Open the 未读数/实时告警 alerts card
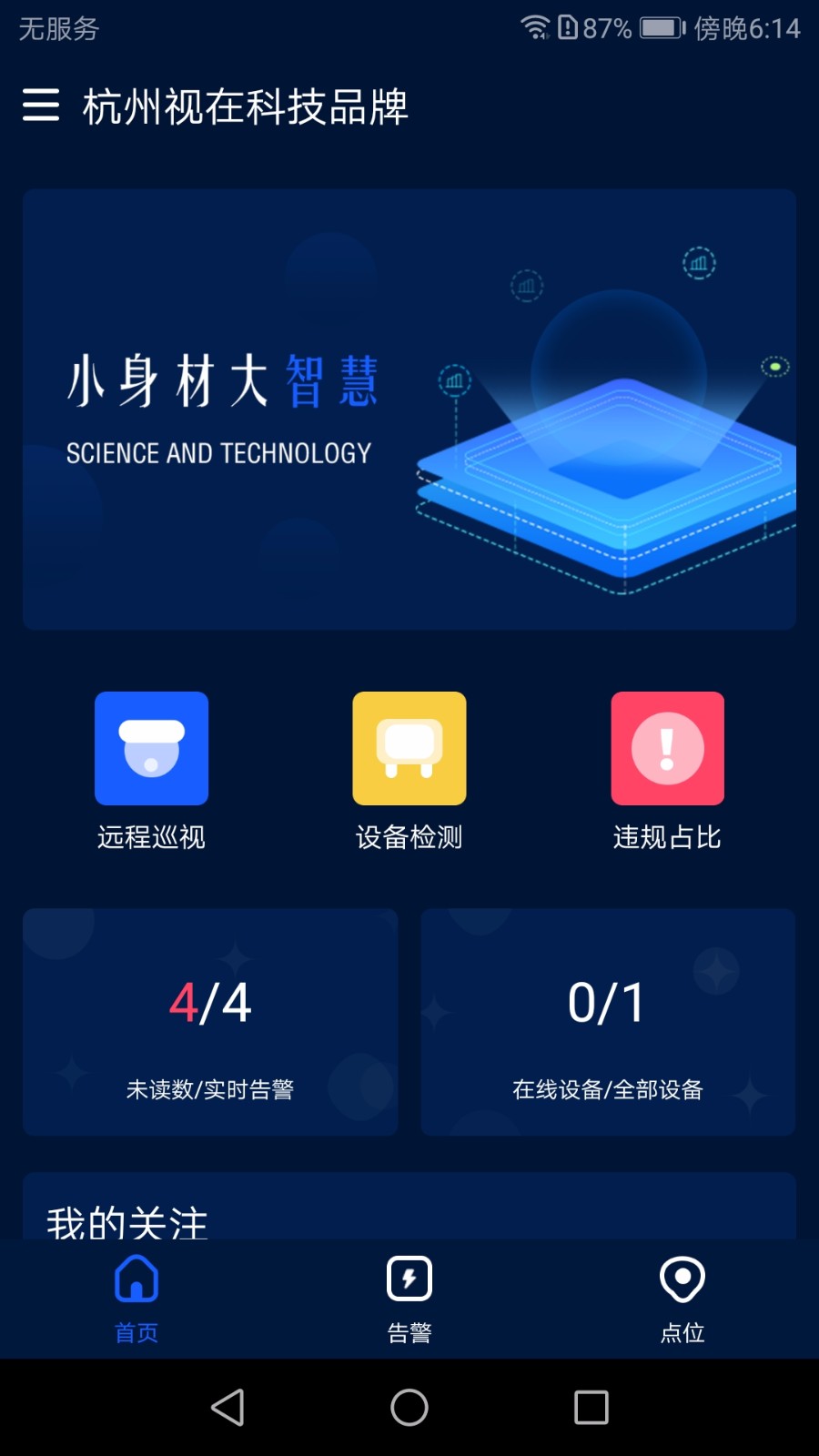 [x=210, y=1022]
